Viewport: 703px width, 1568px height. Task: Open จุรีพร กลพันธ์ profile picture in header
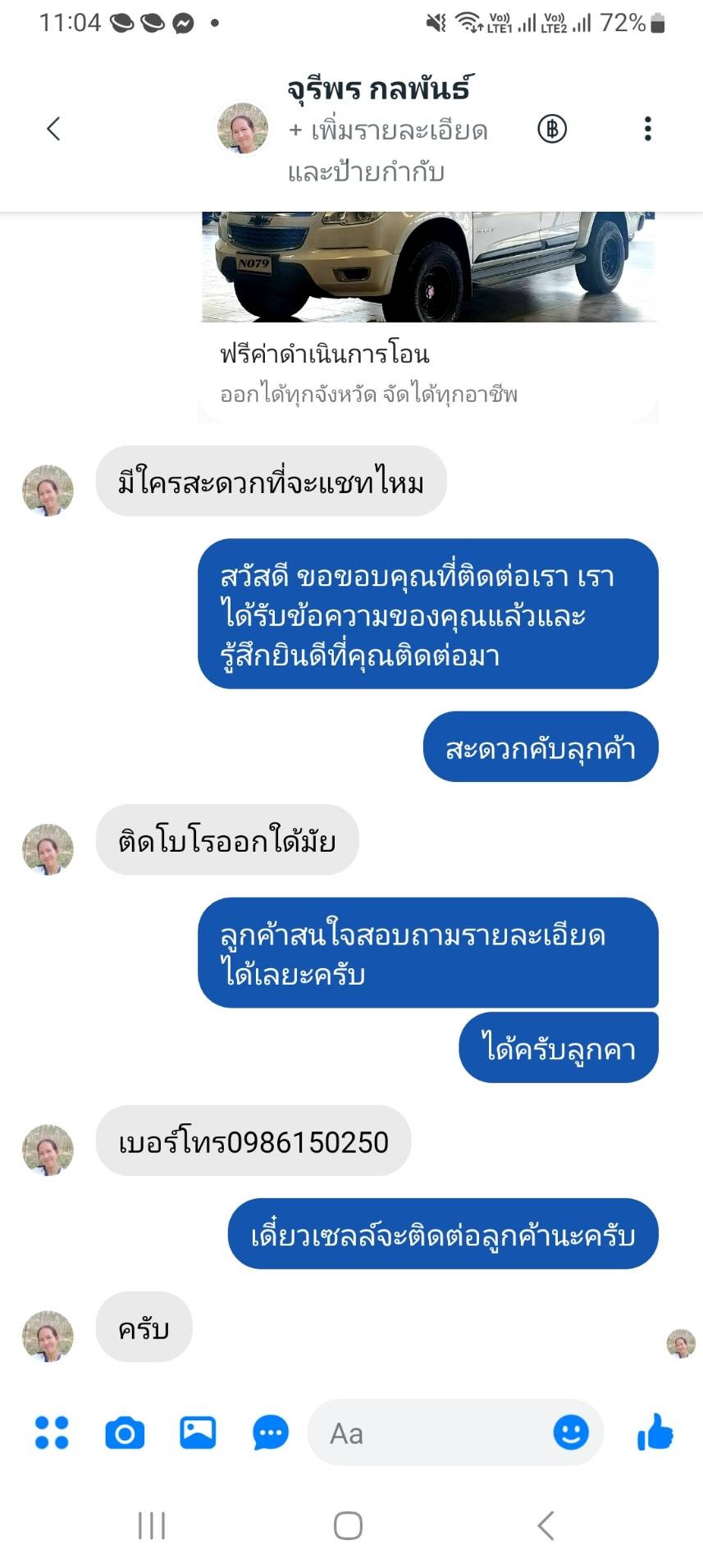(243, 129)
